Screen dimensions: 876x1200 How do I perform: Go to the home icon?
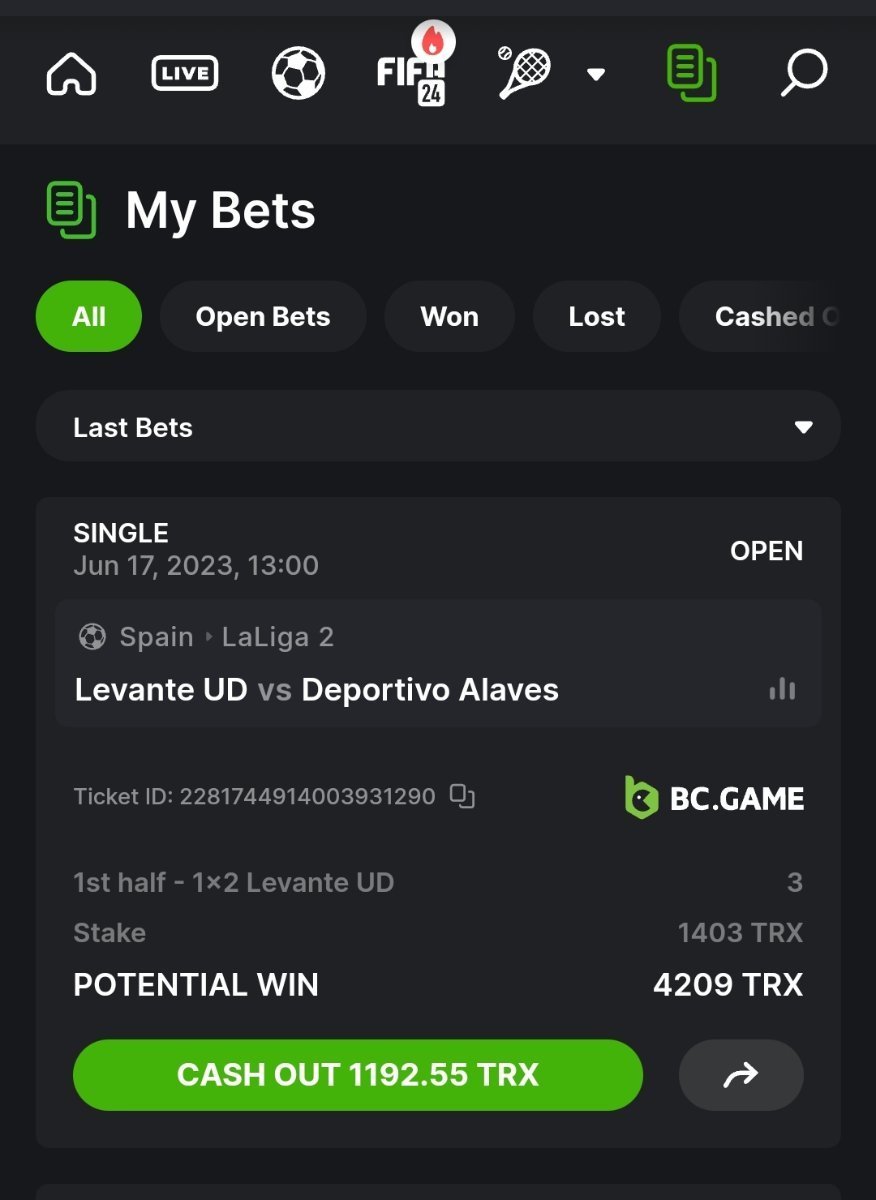71,74
